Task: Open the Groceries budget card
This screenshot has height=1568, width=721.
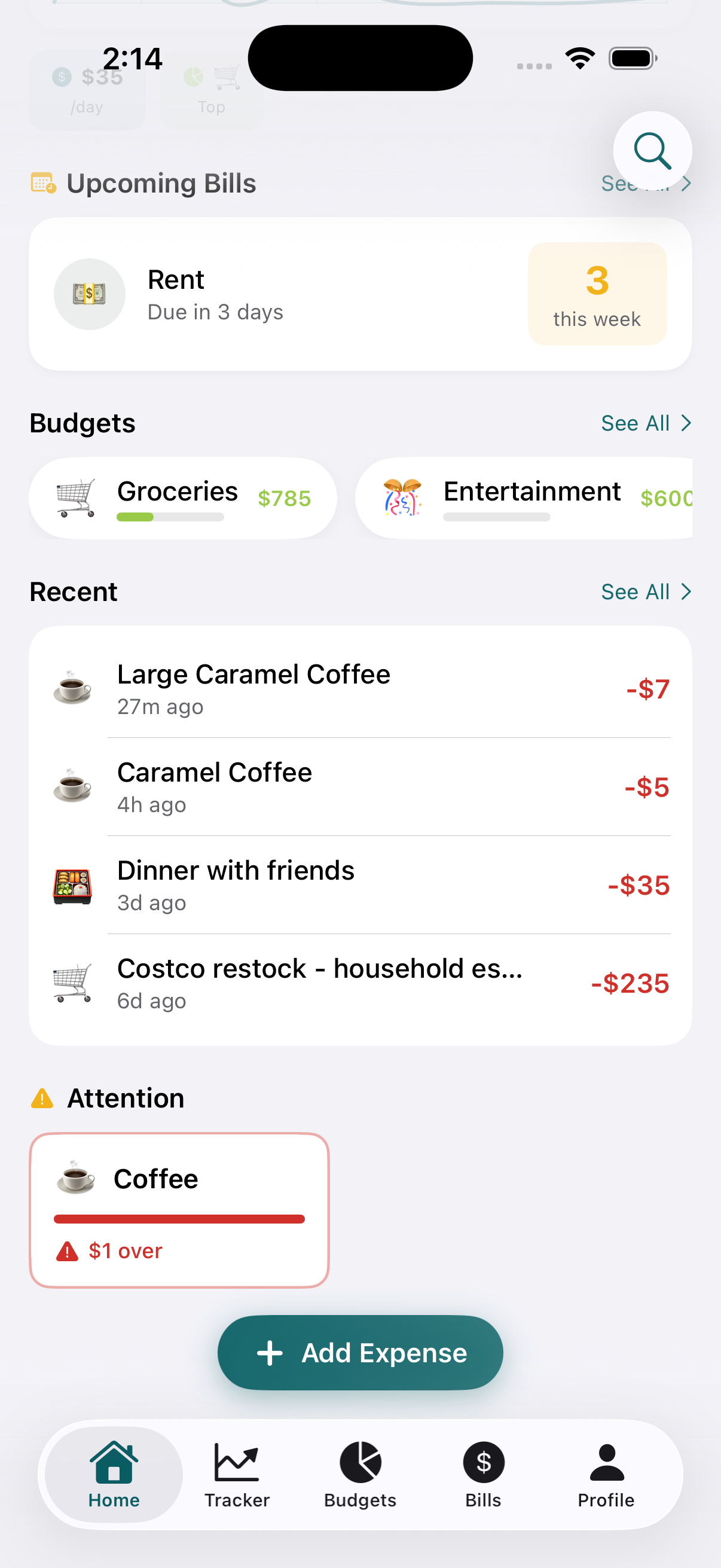Action: 182,499
